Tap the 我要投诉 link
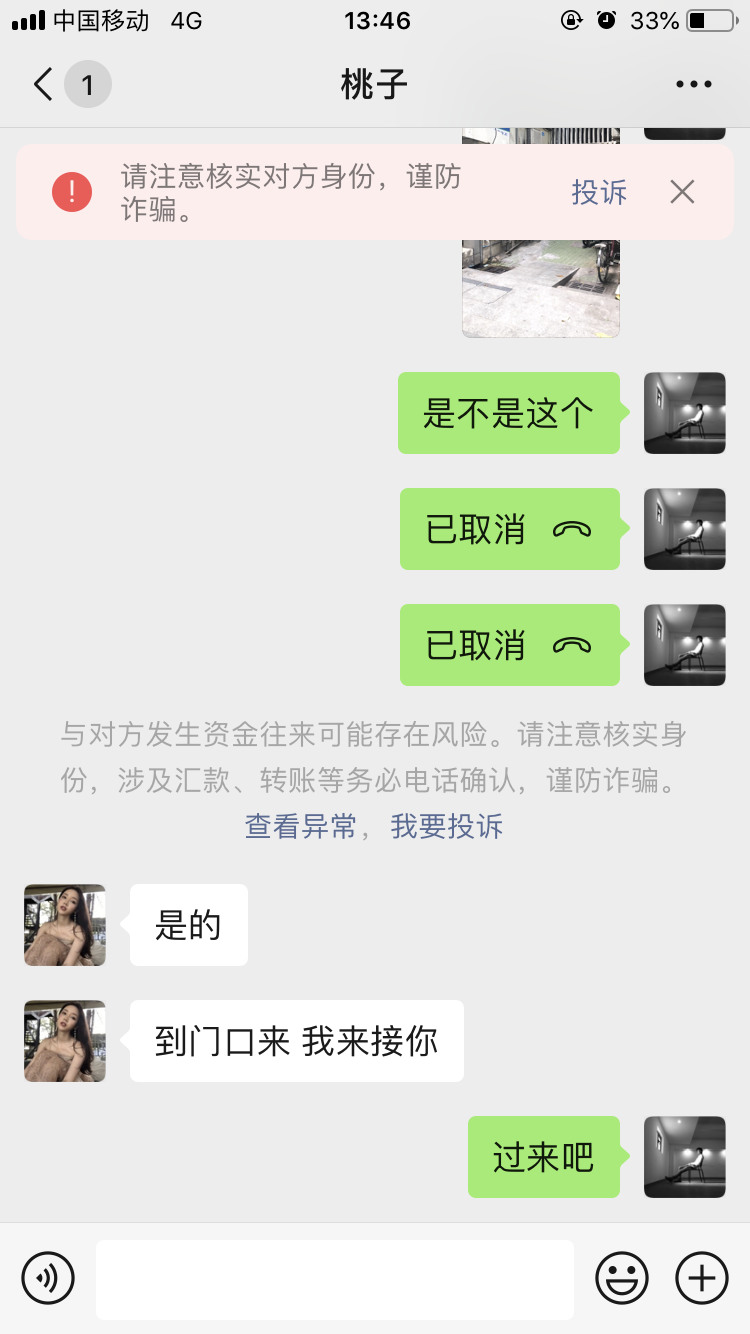 coord(447,826)
